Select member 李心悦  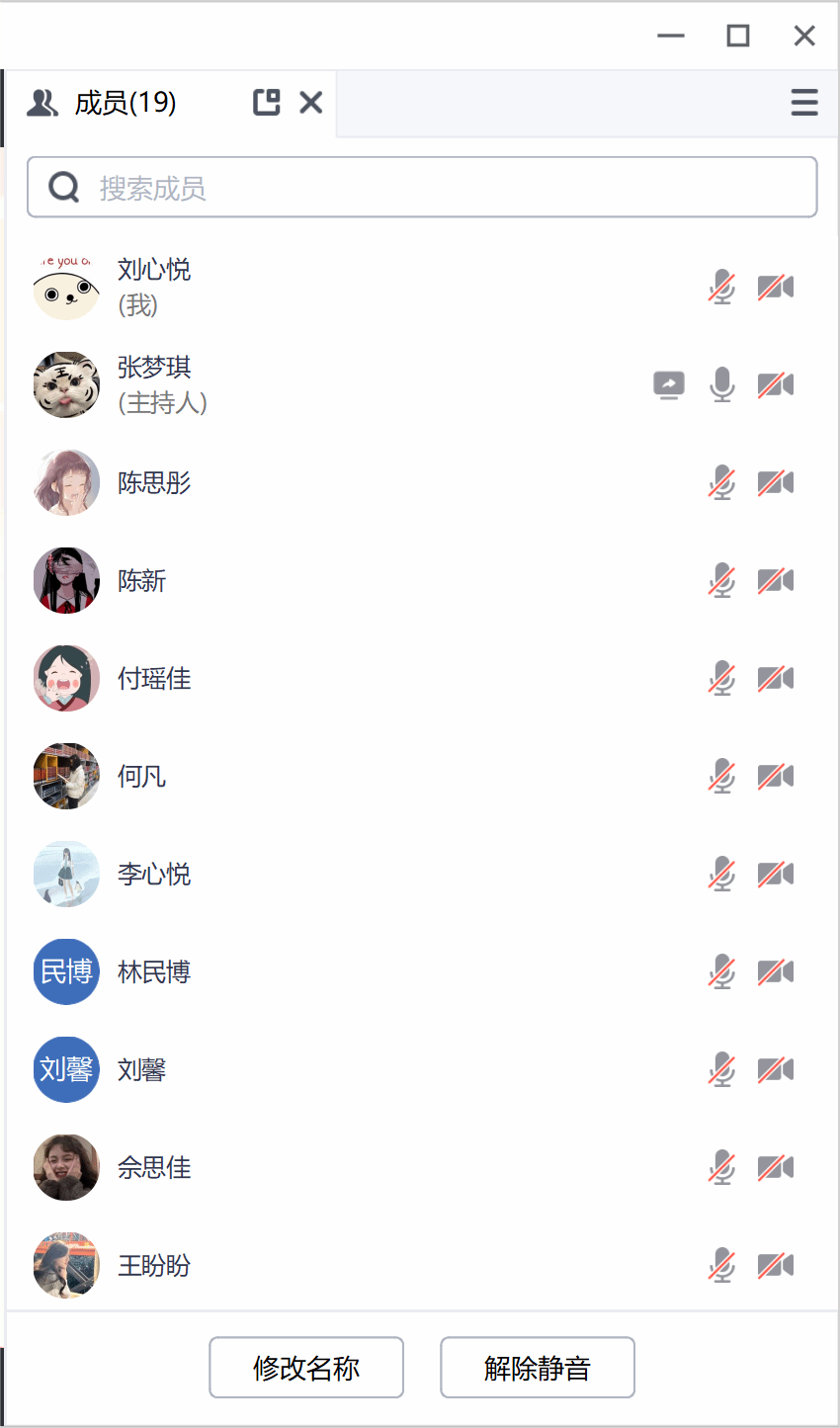click(x=154, y=874)
